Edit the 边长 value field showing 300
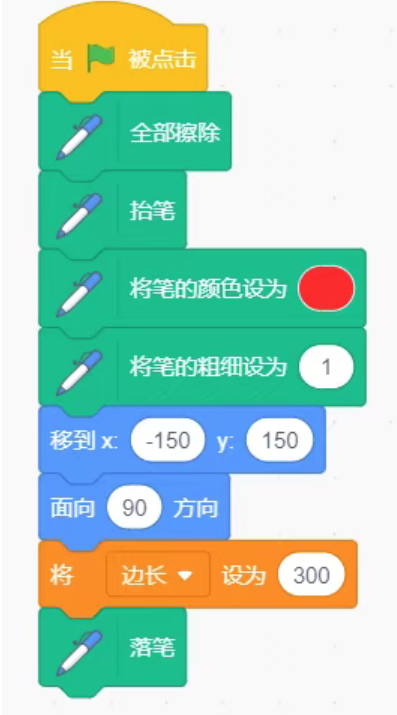Viewport: 397px width, 715px height. 311,574
